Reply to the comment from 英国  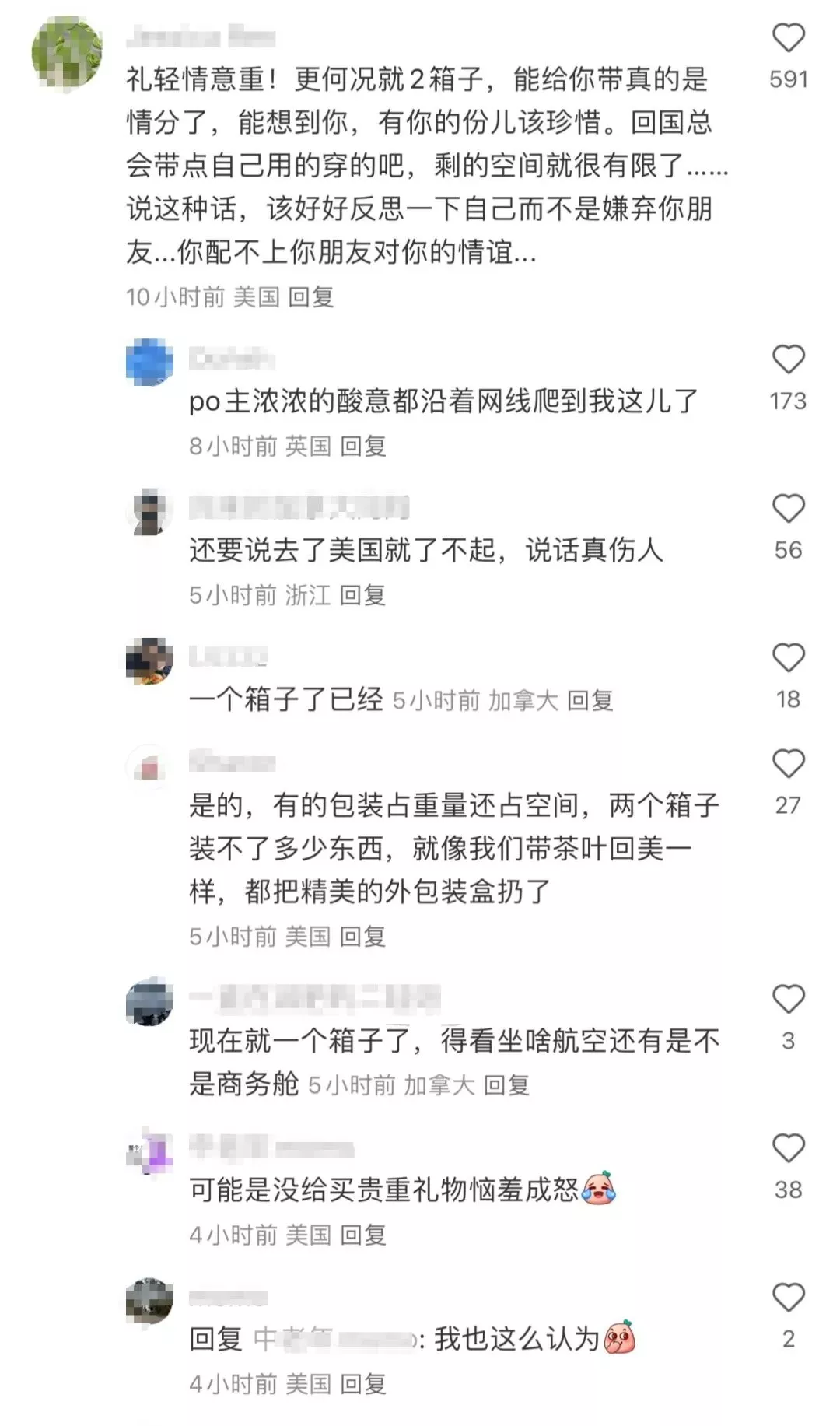[362, 446]
